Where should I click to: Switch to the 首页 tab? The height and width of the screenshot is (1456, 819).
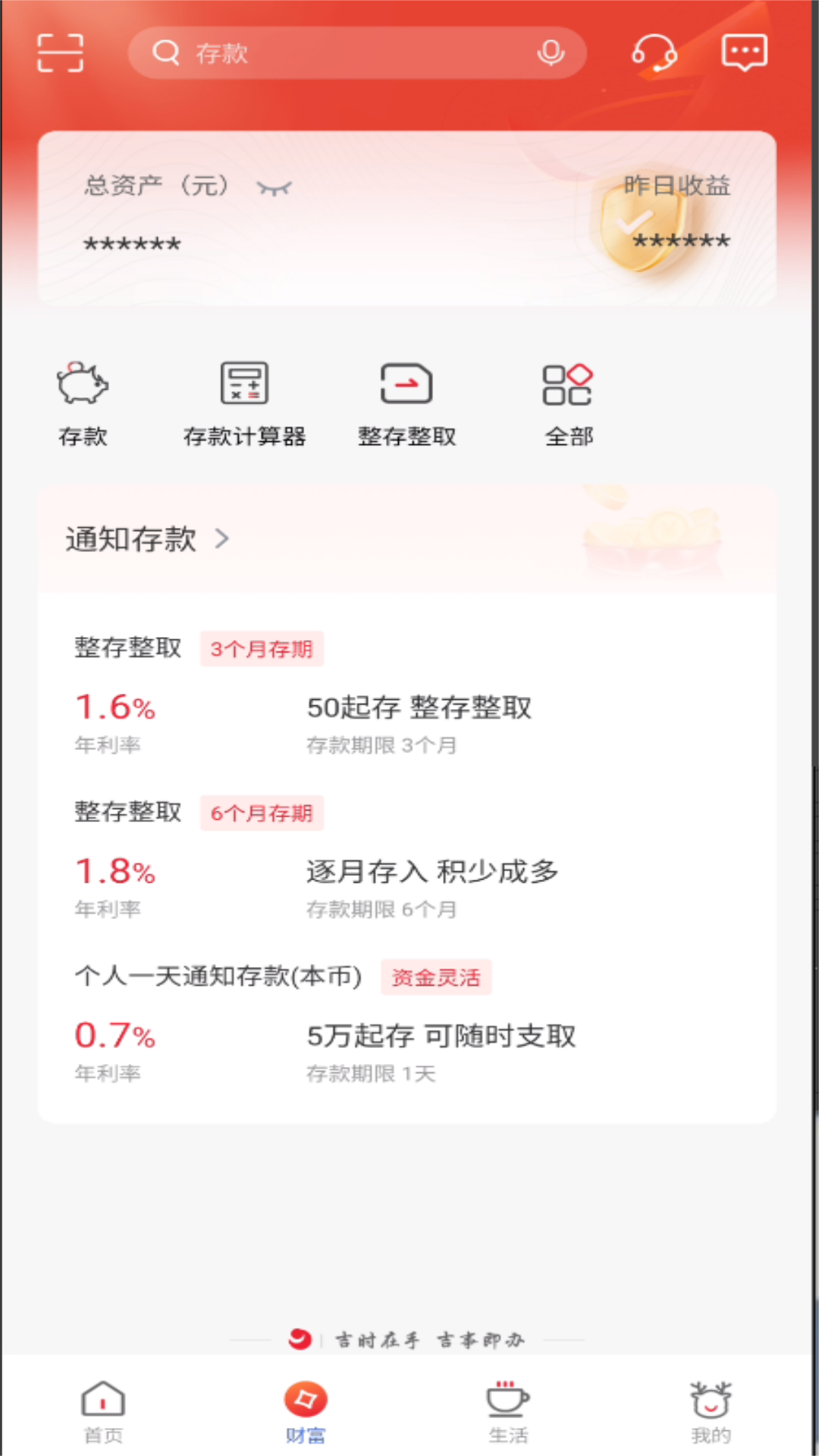pyautogui.click(x=103, y=1411)
